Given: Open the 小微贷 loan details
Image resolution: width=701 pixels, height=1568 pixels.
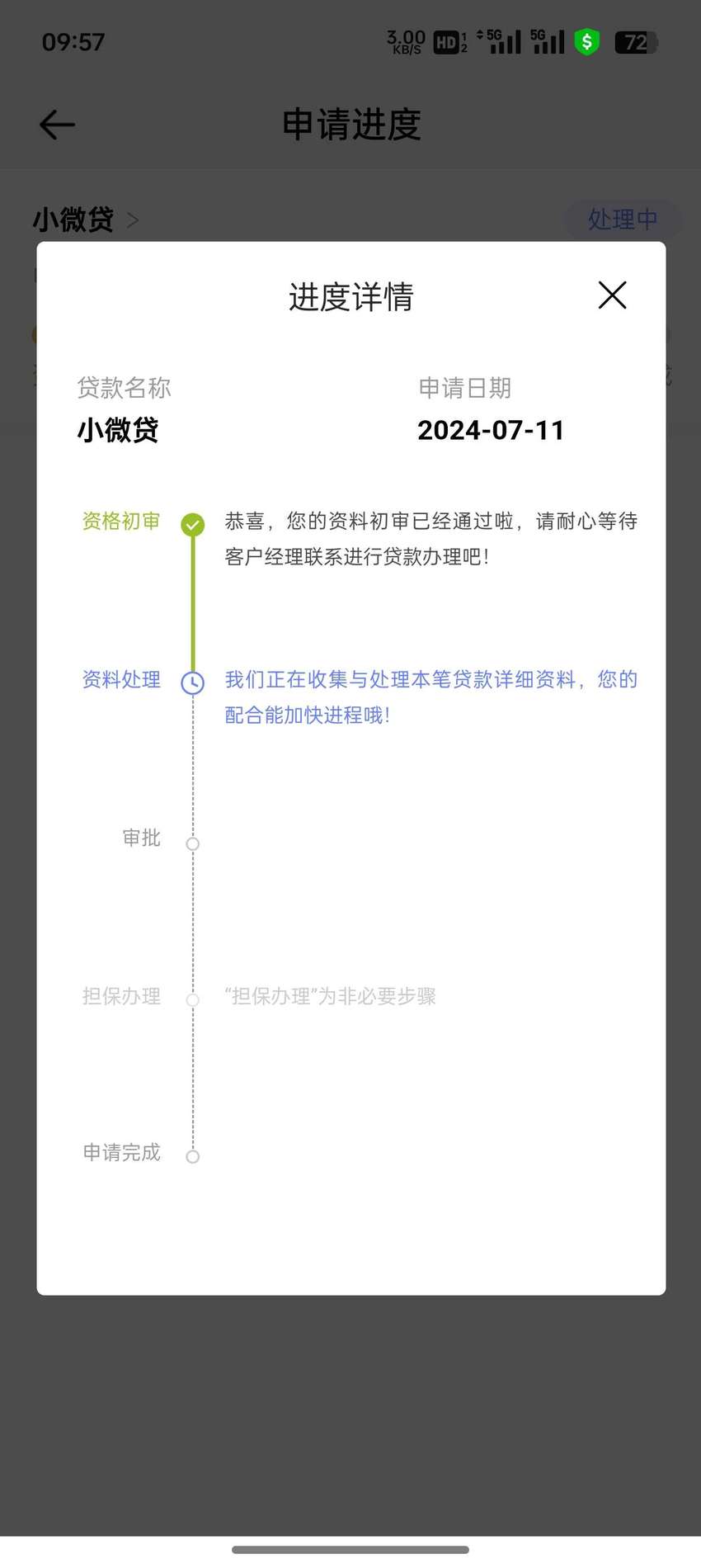Looking at the screenshot, I should tap(86, 220).
